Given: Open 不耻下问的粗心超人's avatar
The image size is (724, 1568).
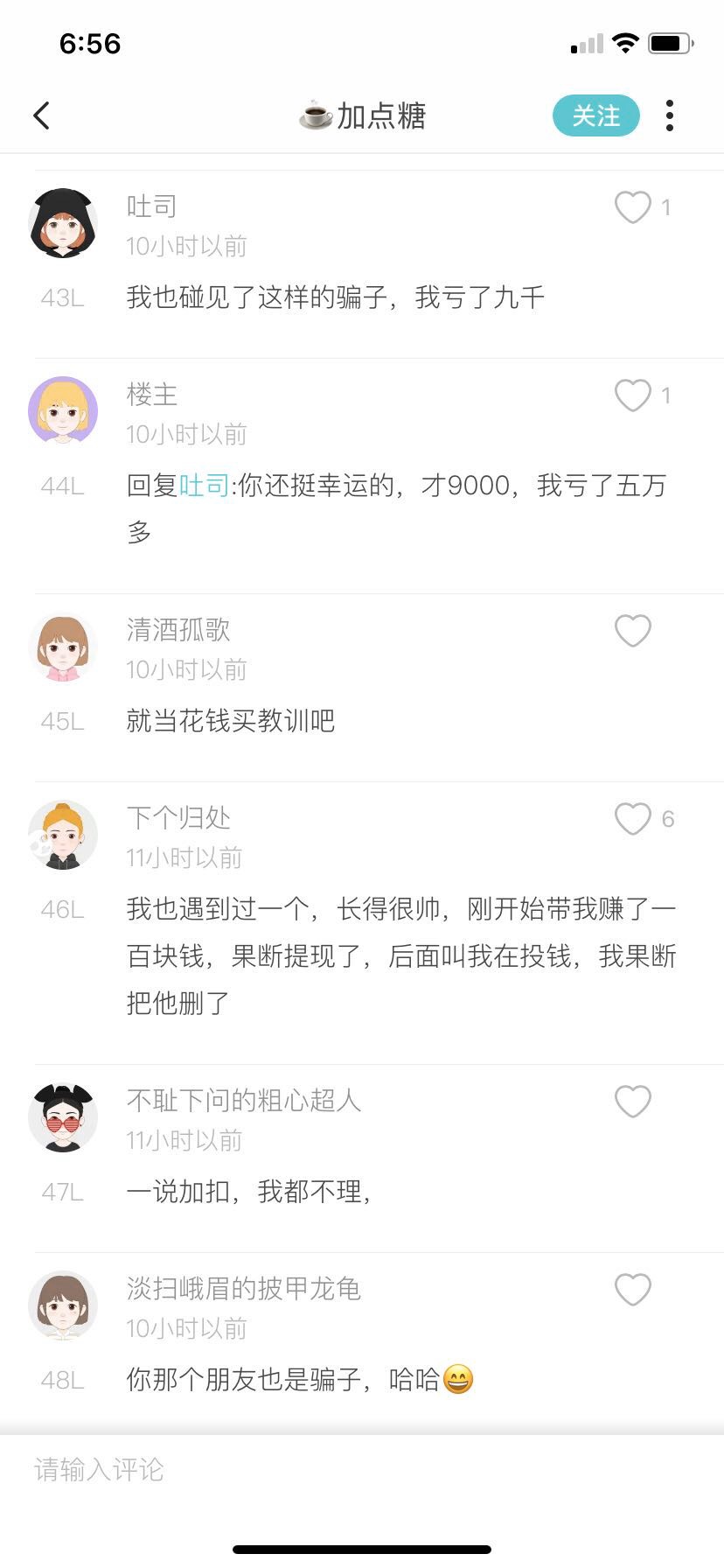Looking at the screenshot, I should pyautogui.click(x=63, y=1118).
